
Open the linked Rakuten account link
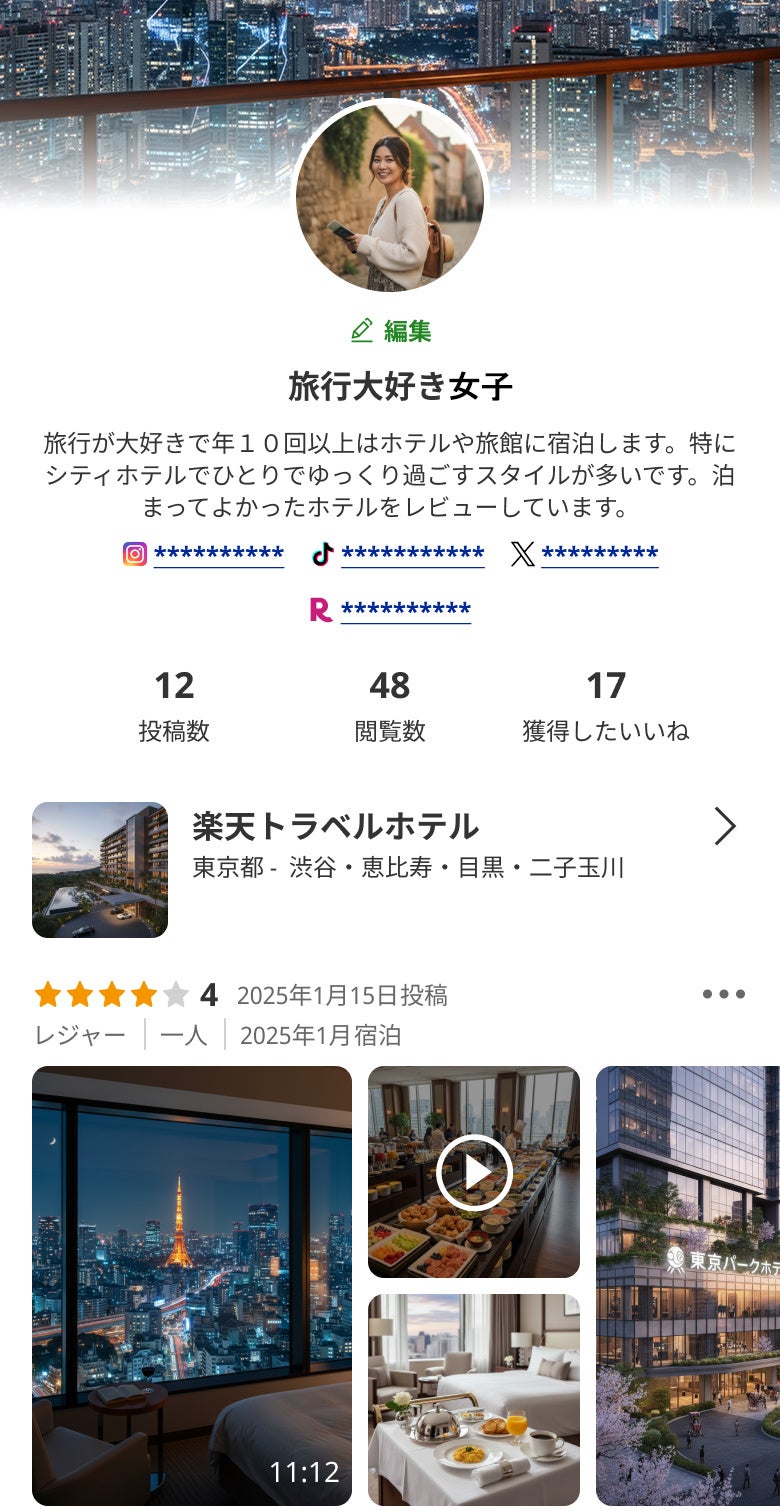tap(405, 610)
